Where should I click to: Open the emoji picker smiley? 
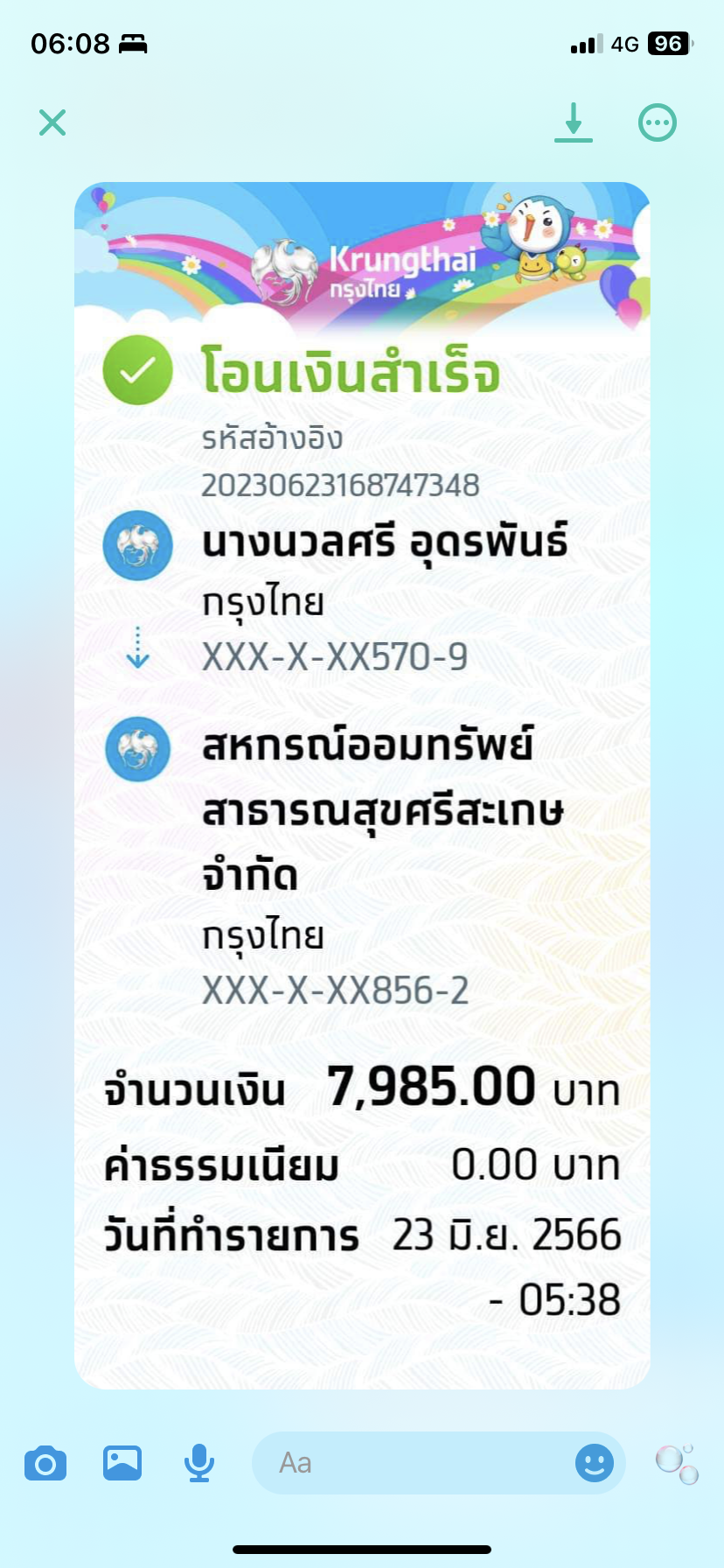pyautogui.click(x=595, y=1463)
